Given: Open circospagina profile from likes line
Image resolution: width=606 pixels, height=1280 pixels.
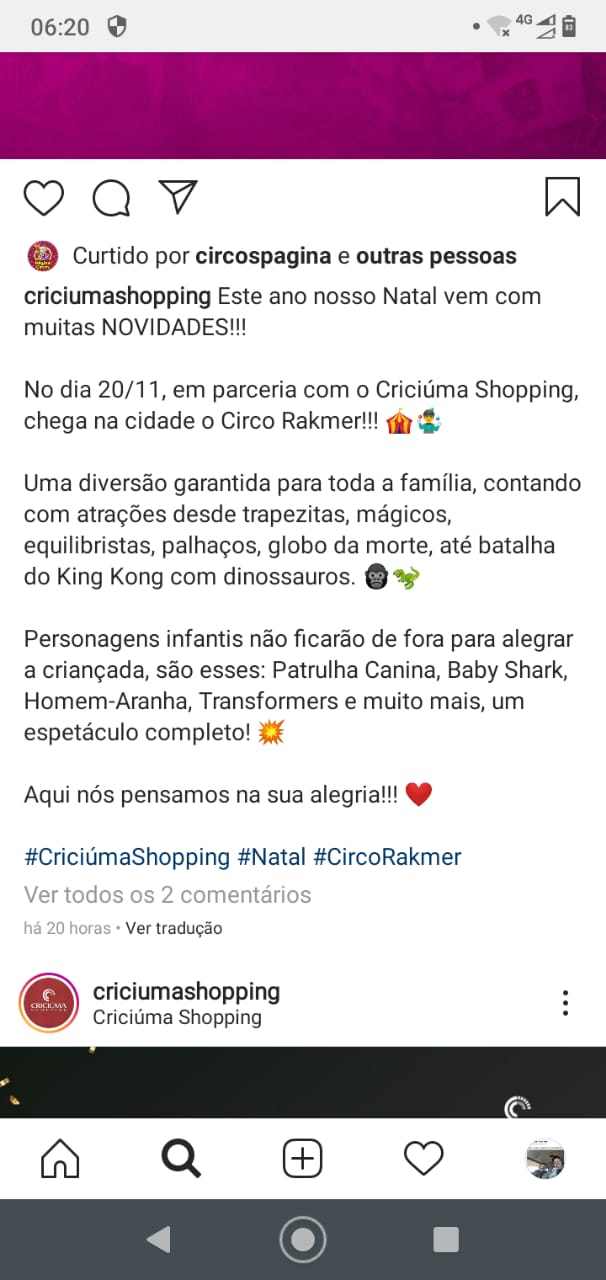Looking at the screenshot, I should tap(263, 256).
